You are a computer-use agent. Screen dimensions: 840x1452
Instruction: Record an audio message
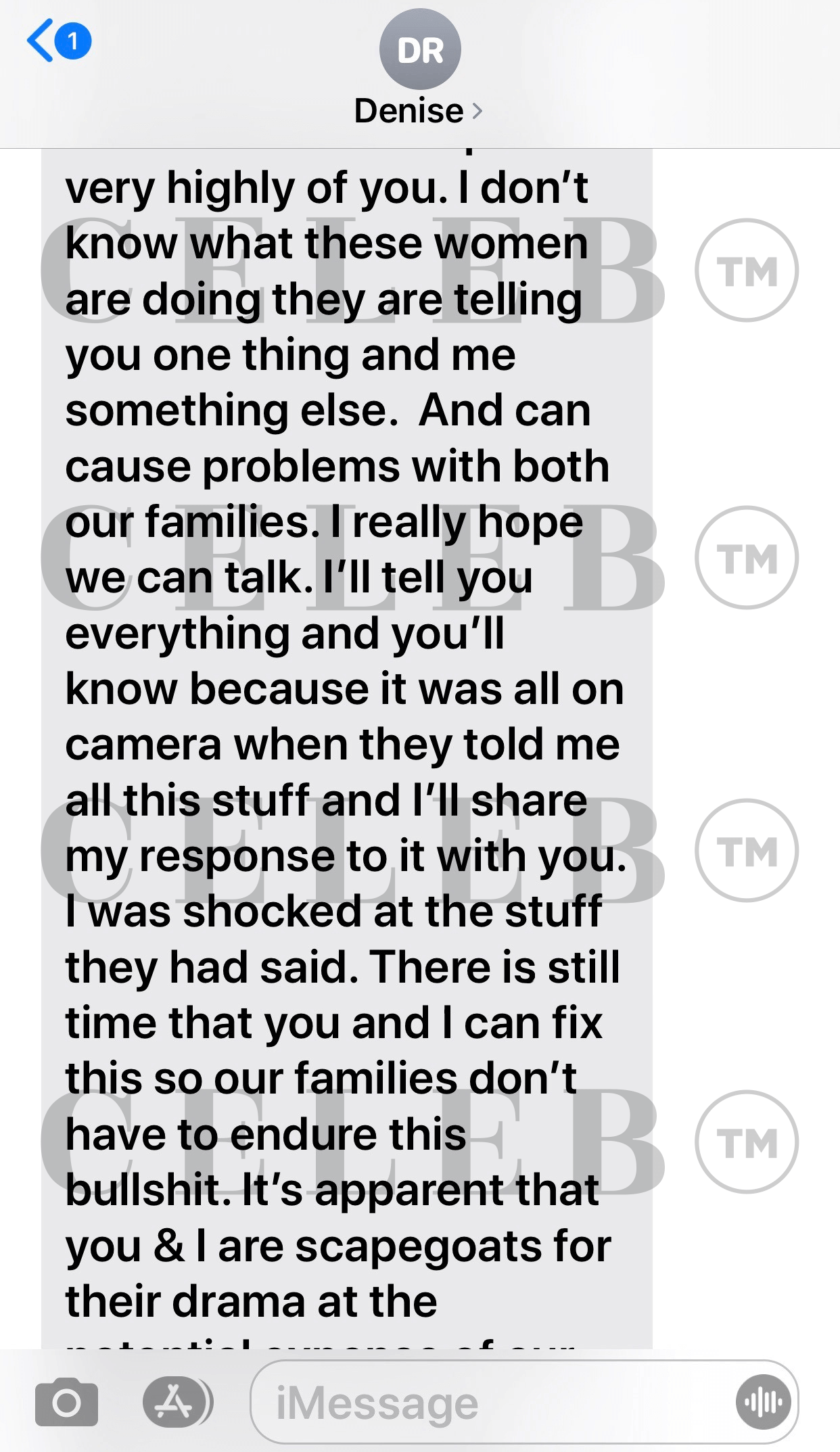point(763,1403)
